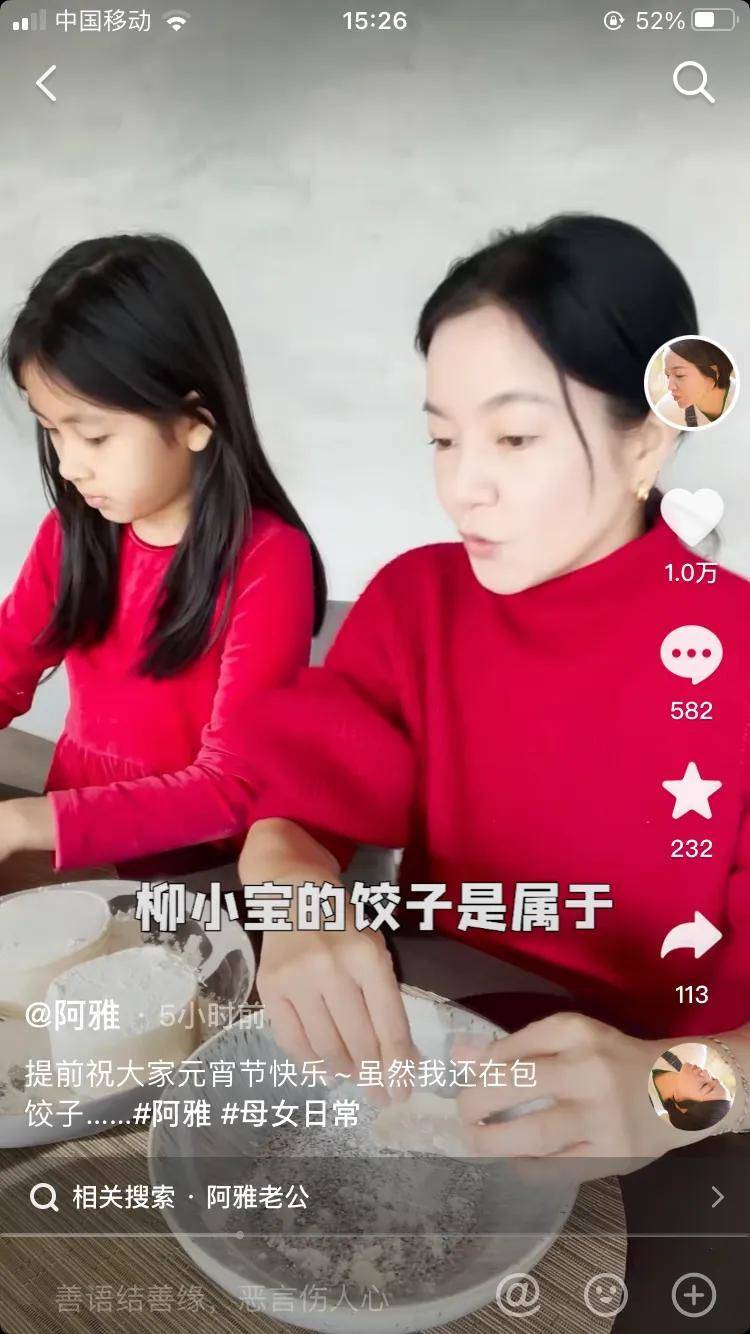Open the creator's profile avatar
The image size is (750, 1334).
tap(691, 382)
